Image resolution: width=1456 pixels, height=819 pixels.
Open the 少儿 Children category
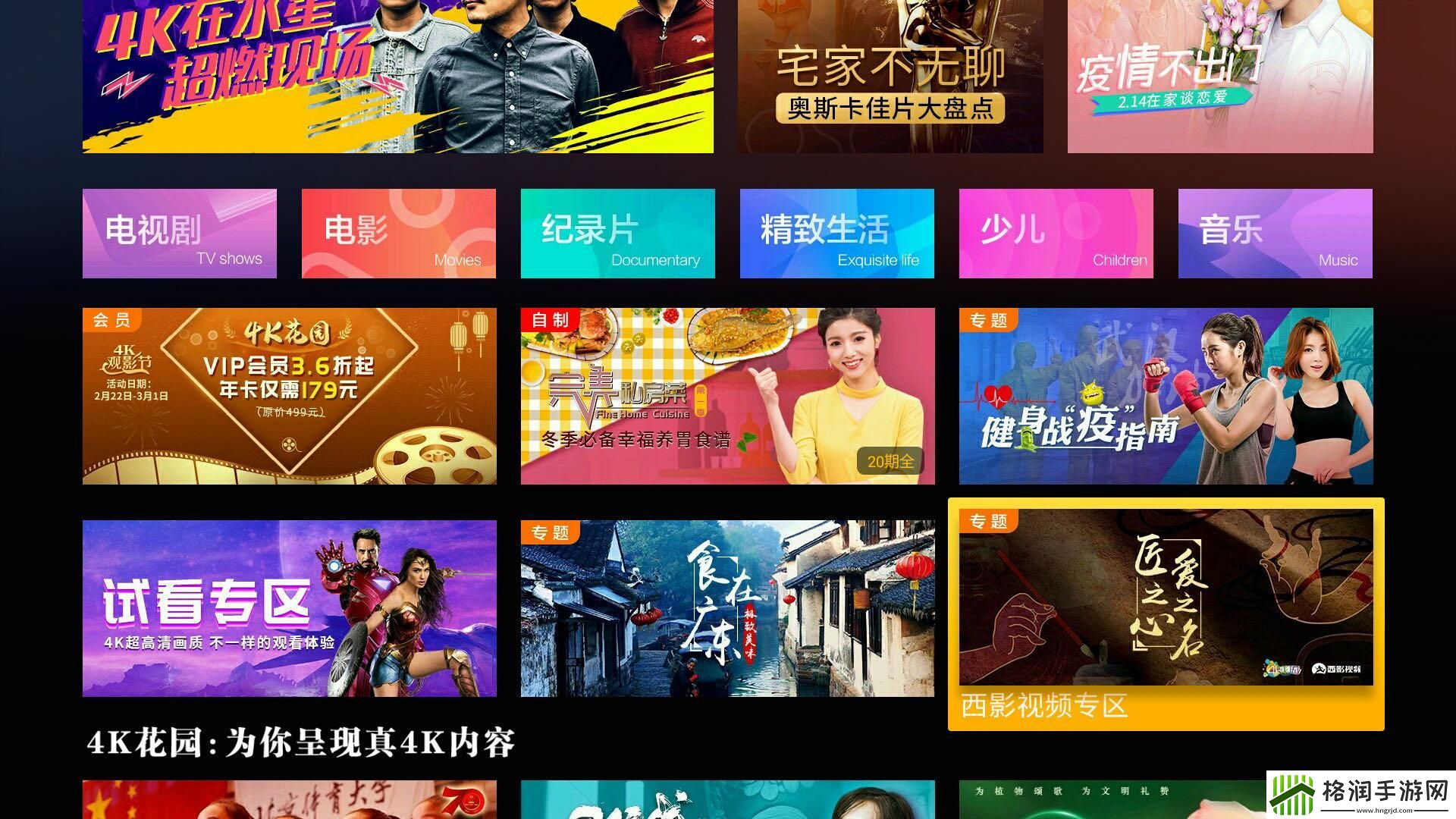pyautogui.click(x=1056, y=234)
